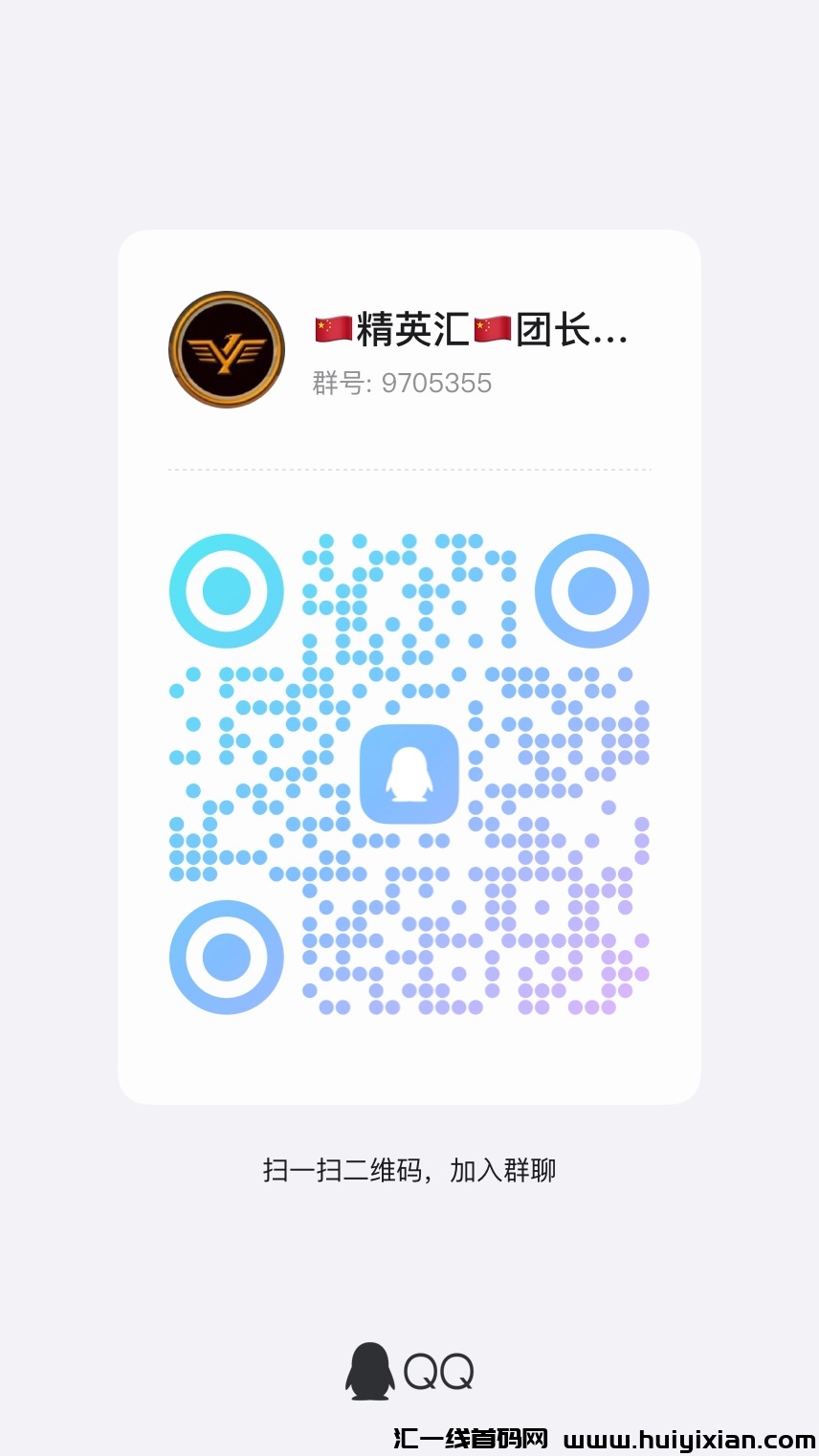Tap the QQ penguin icon in QR center

410,775
